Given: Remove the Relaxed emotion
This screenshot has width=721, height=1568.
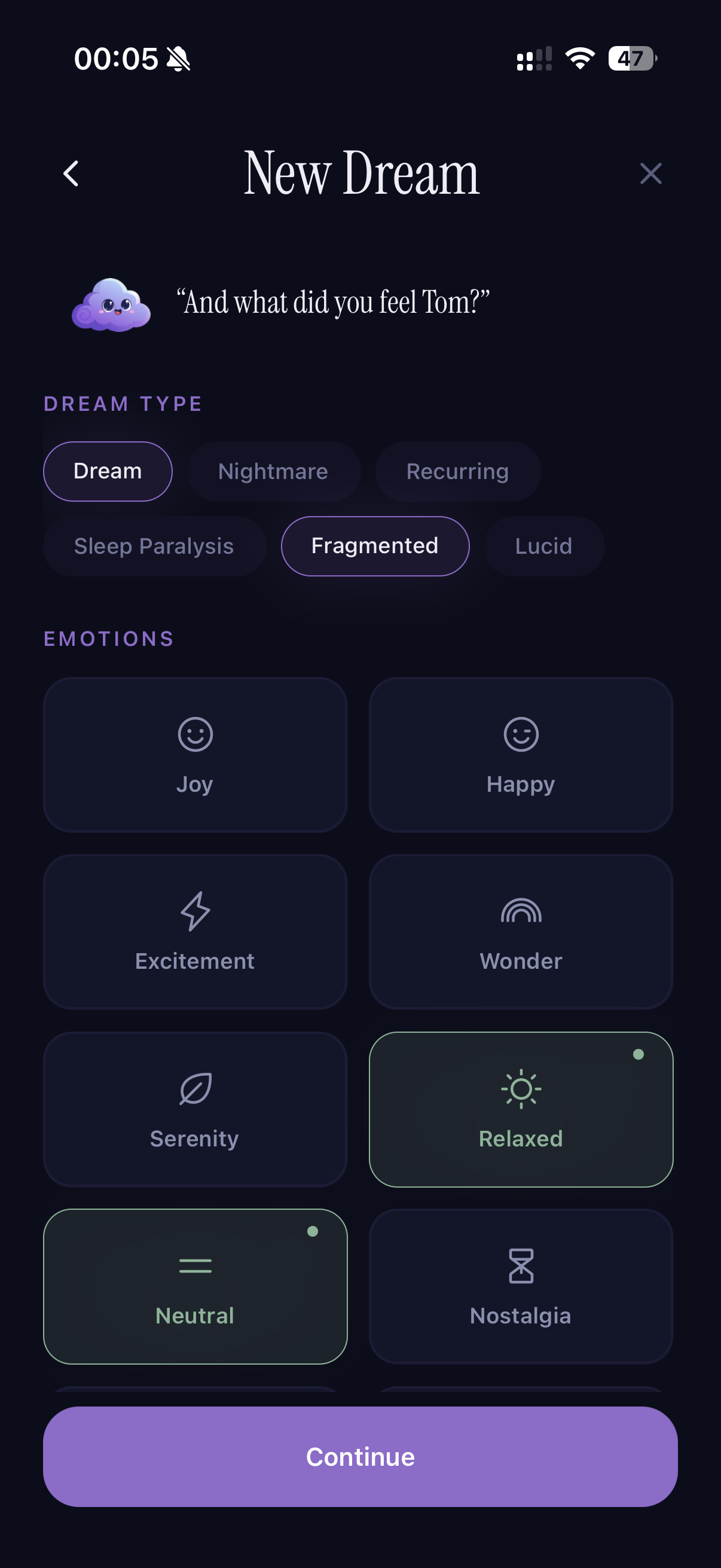Looking at the screenshot, I should pos(521,1109).
